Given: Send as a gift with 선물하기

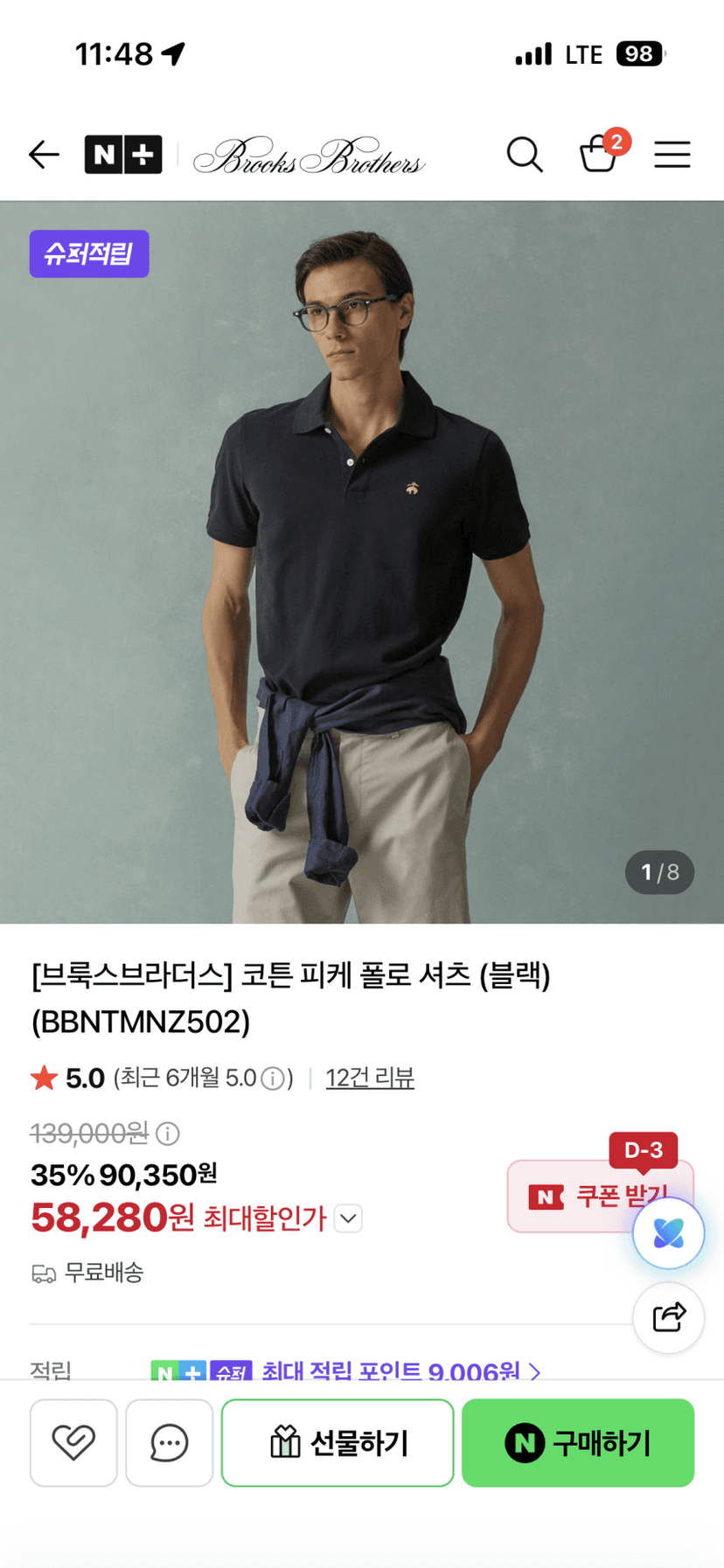Looking at the screenshot, I should click(338, 1442).
